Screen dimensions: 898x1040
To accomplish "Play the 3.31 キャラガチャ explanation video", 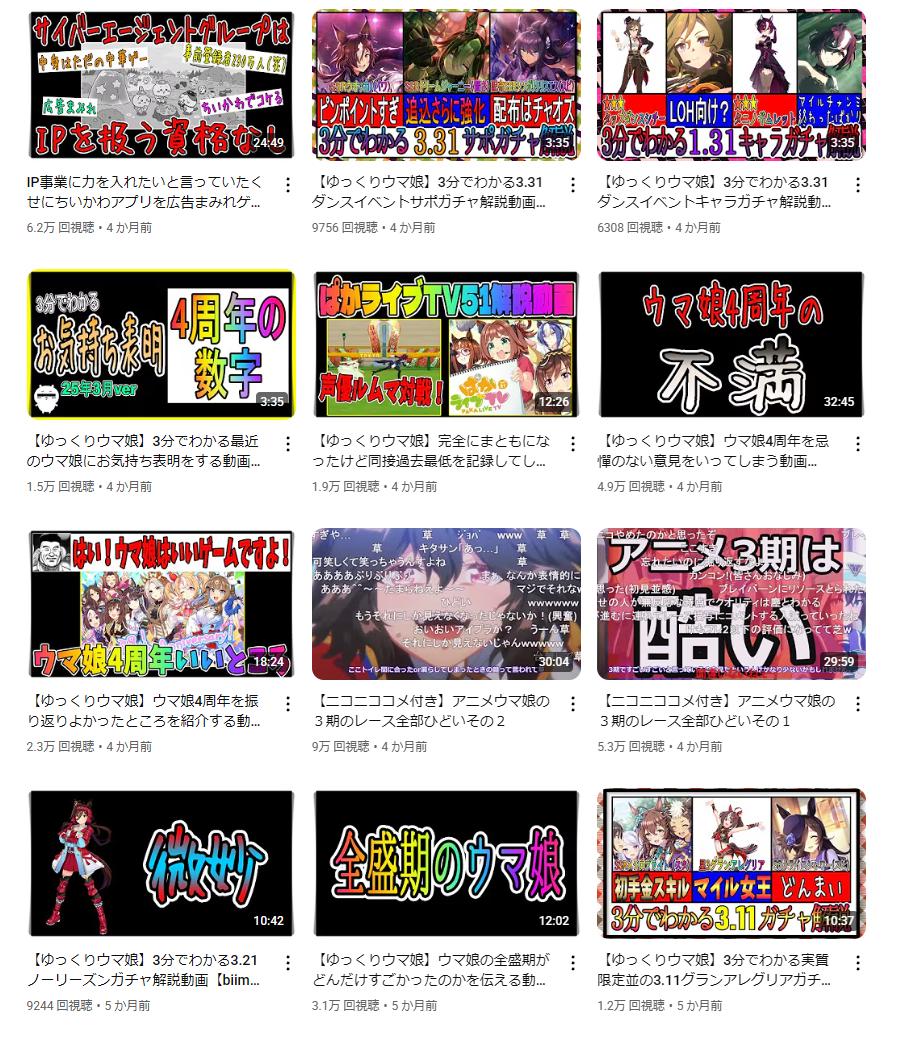I will [731, 85].
